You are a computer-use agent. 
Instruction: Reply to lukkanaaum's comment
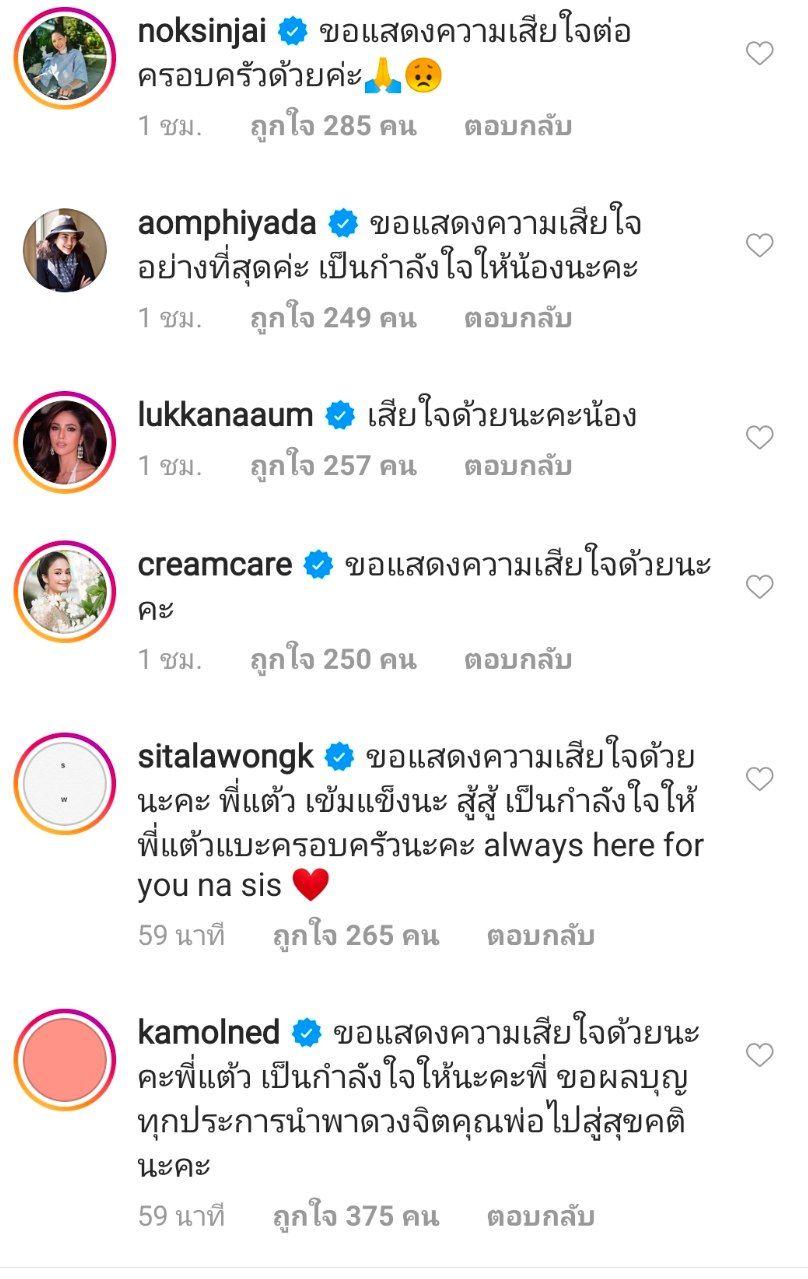[517, 467]
